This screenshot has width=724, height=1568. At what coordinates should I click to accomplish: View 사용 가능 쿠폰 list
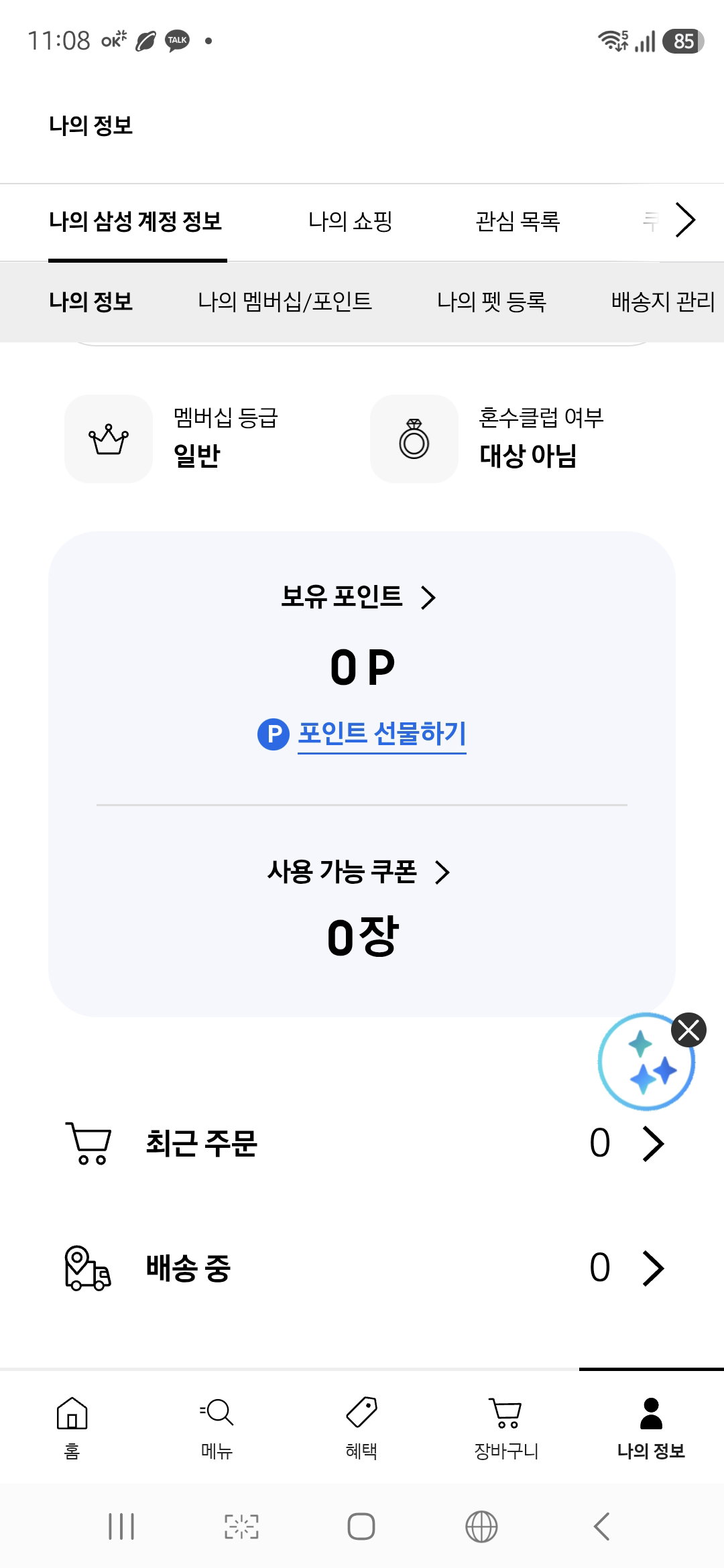[x=359, y=872]
